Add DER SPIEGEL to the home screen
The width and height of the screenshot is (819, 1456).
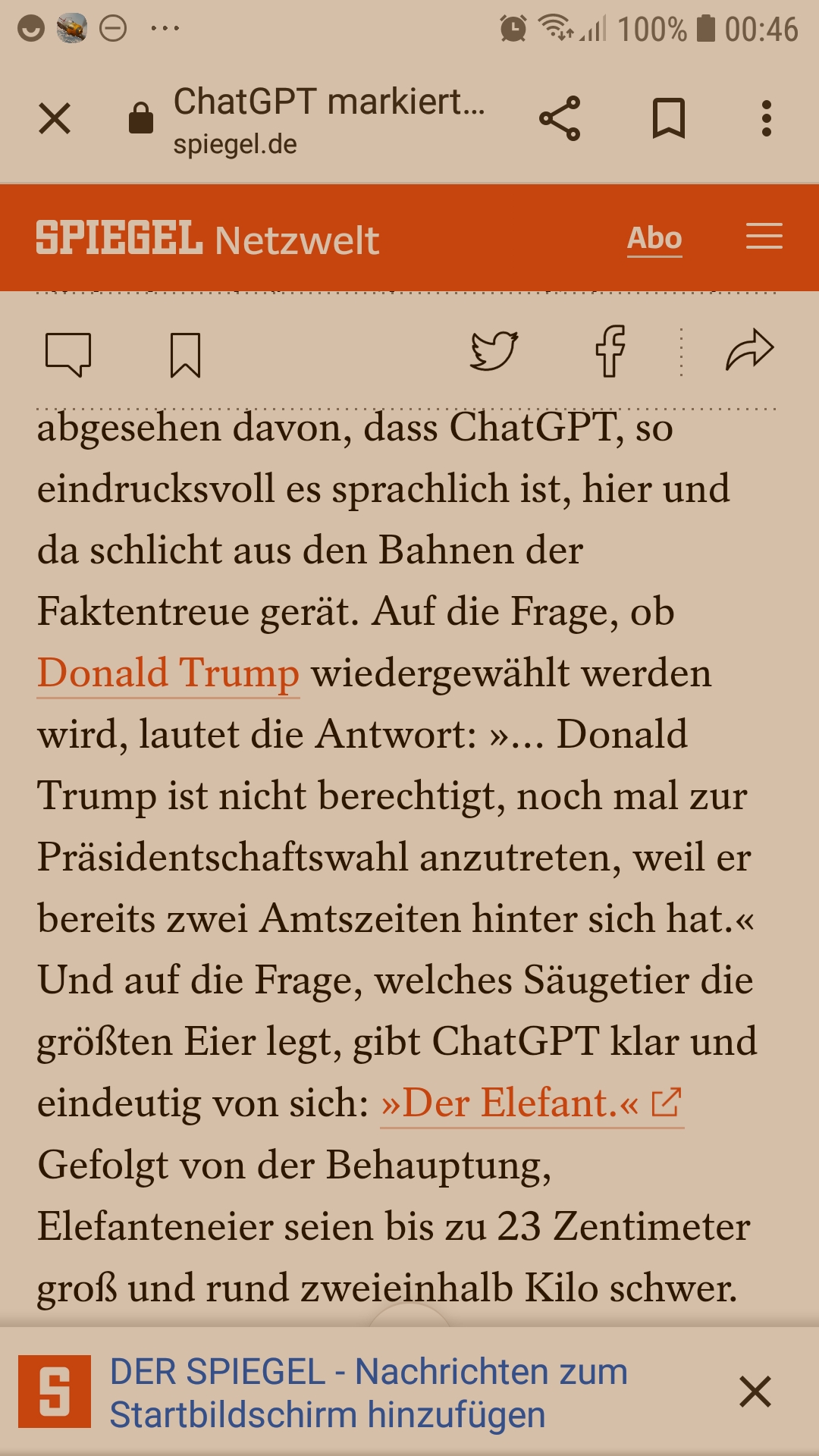click(x=369, y=1393)
